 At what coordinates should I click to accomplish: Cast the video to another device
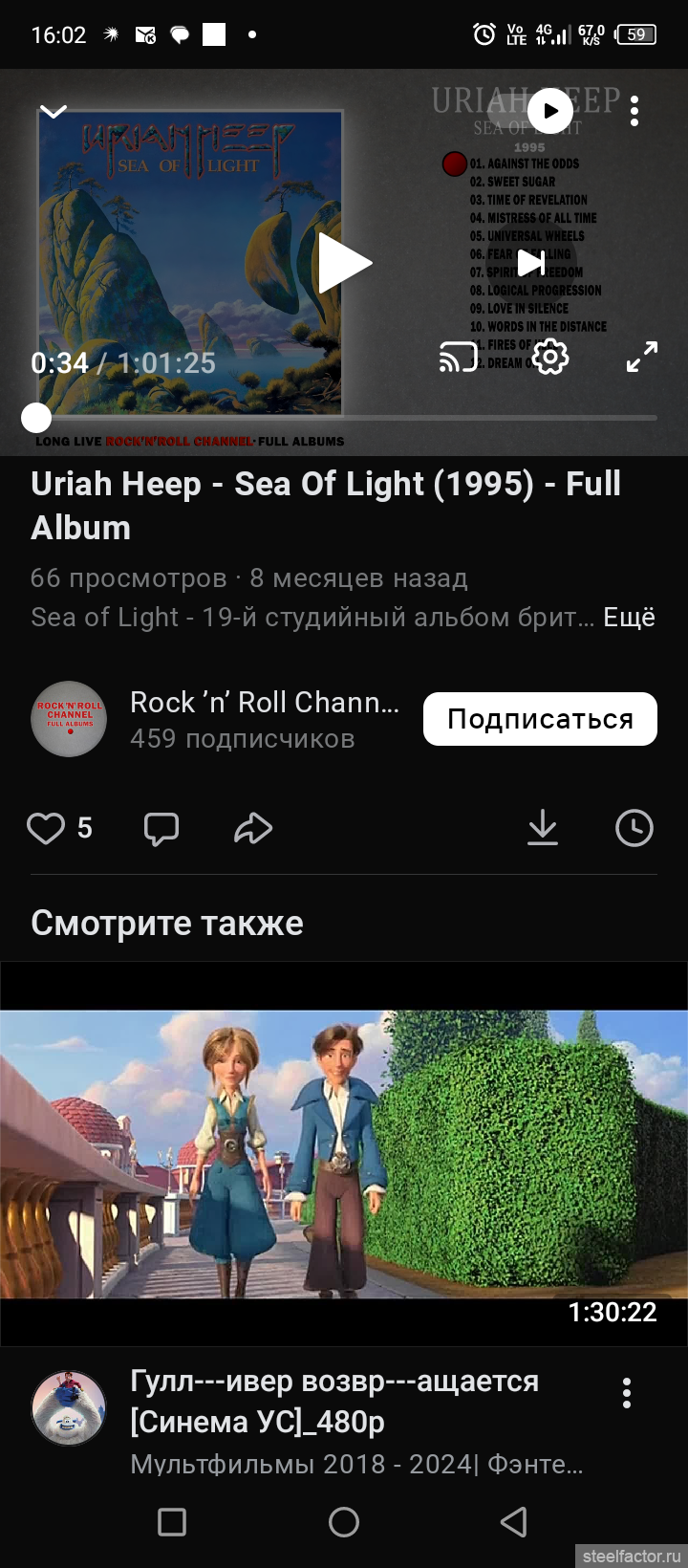click(x=459, y=358)
